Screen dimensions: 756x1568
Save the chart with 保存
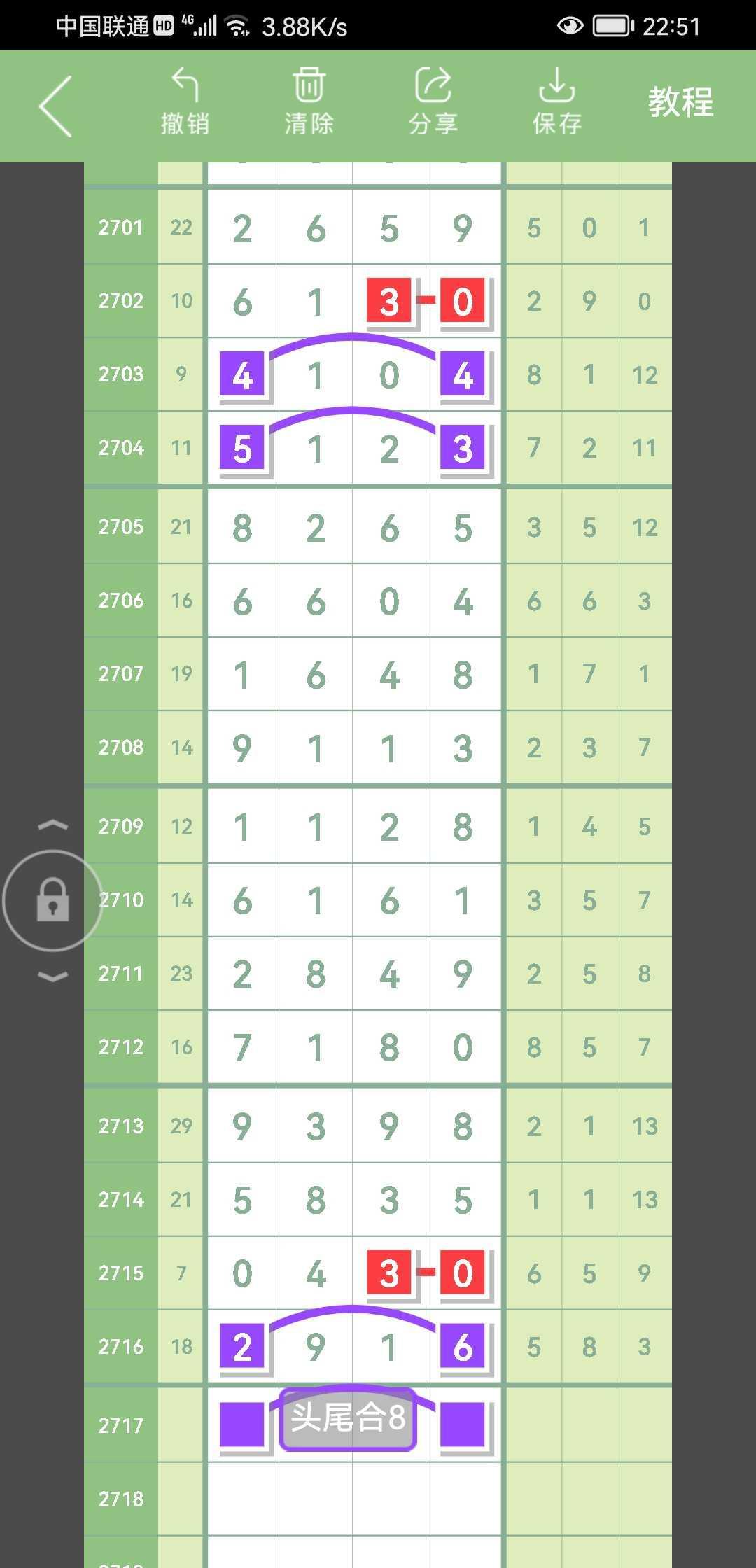(557, 102)
